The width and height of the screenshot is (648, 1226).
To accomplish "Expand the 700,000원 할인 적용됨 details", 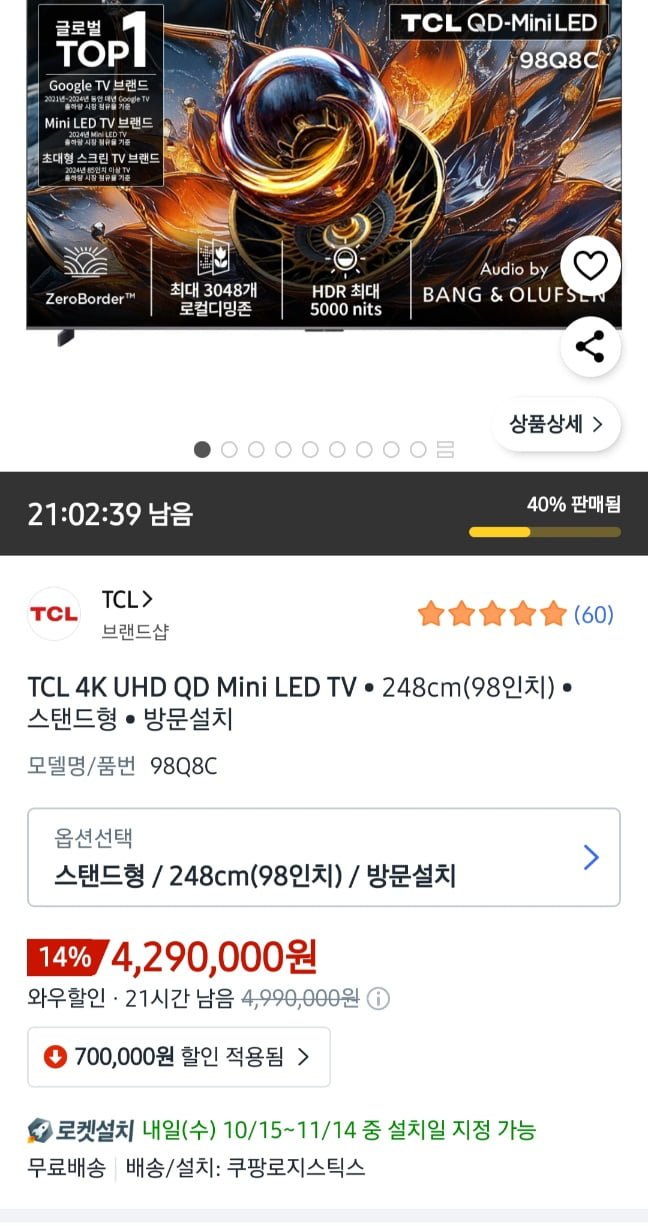I will (x=178, y=1056).
